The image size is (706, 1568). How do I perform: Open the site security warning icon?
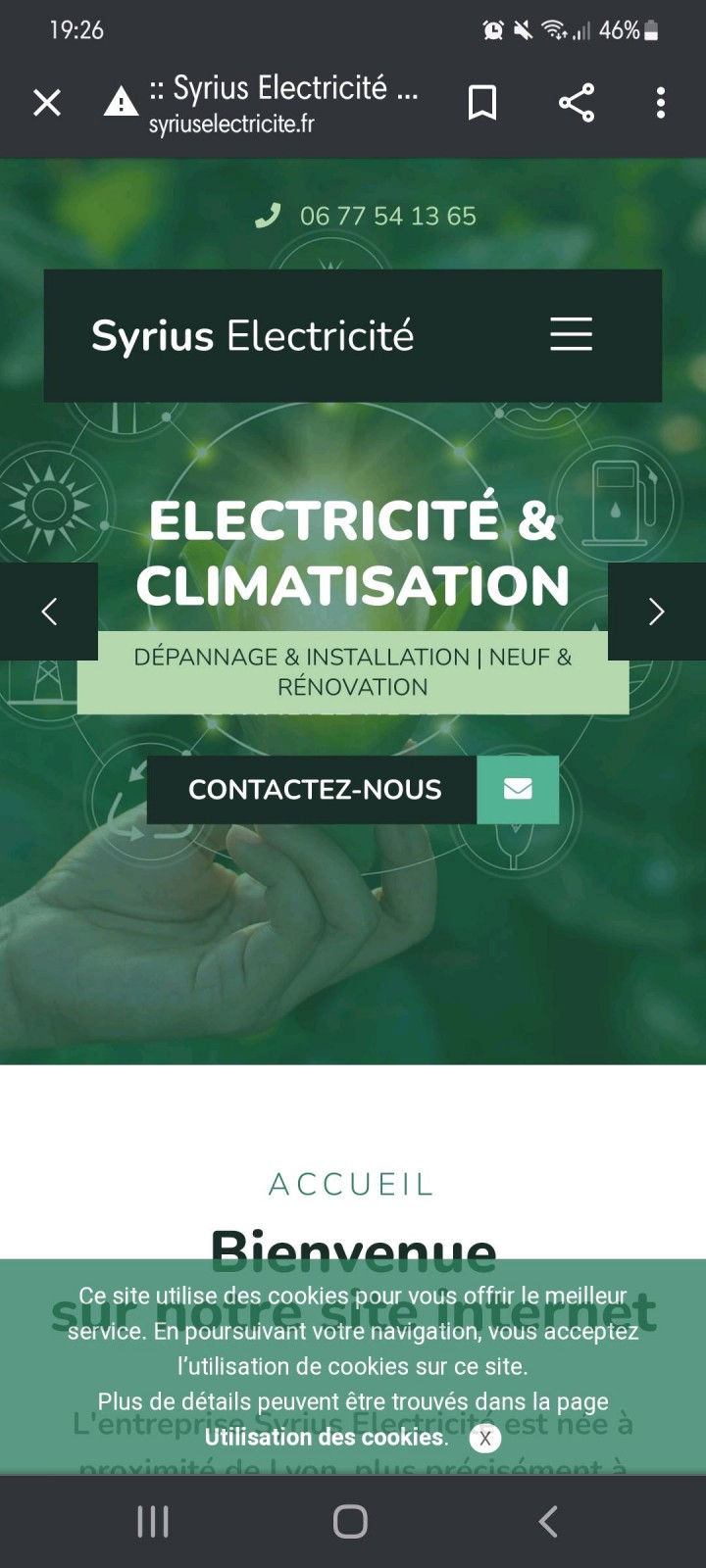tap(121, 103)
